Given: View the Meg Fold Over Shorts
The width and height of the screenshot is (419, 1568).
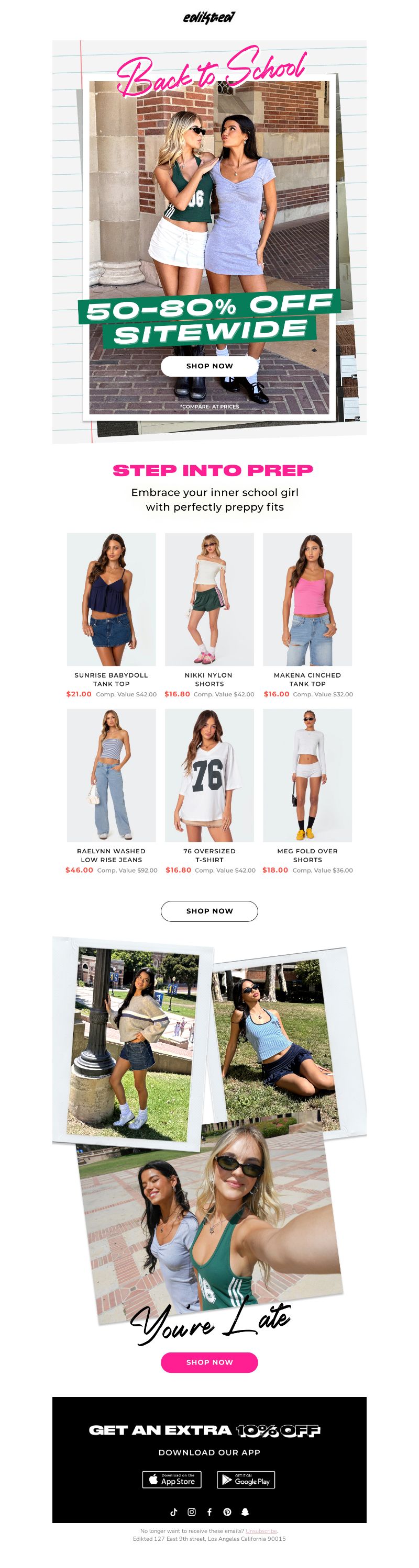Looking at the screenshot, I should coord(307,775).
